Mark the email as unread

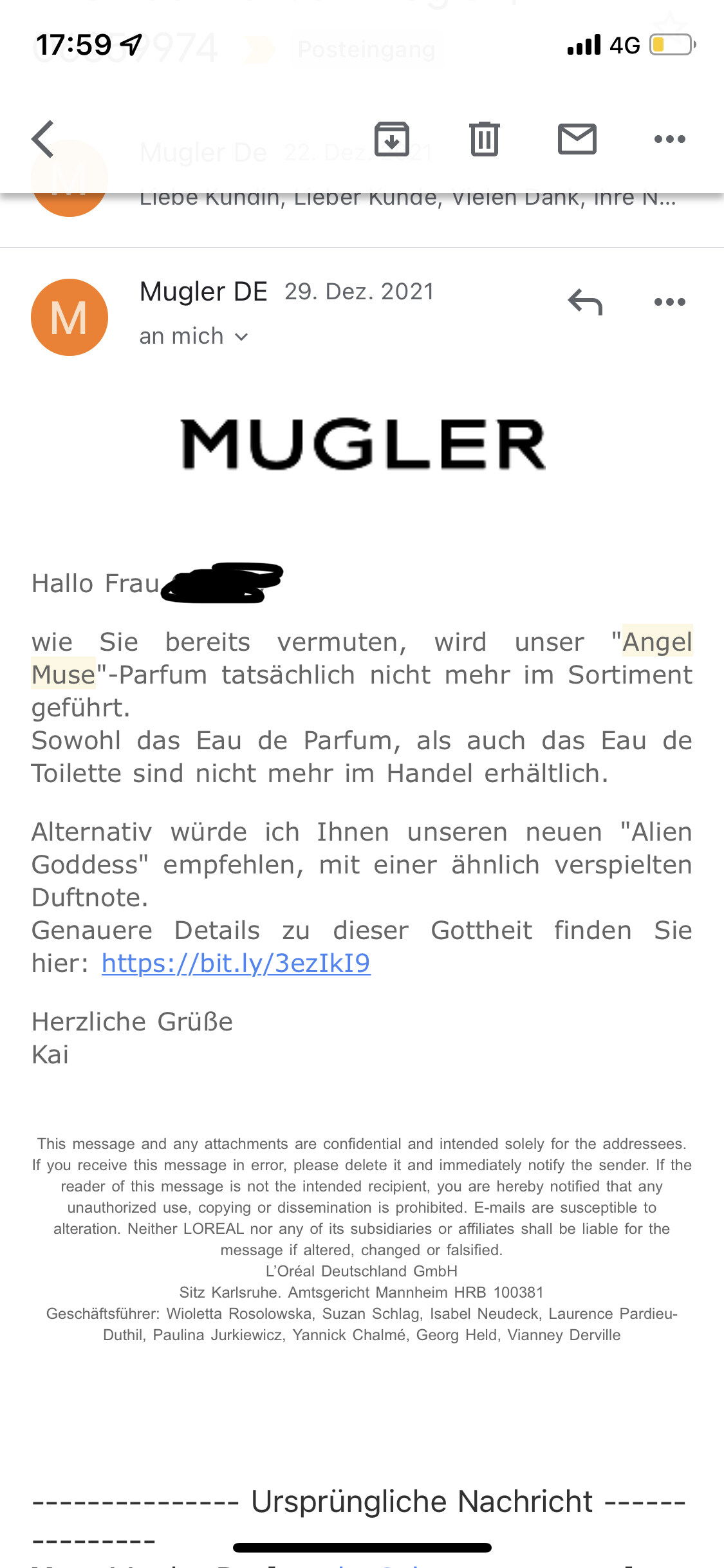(x=577, y=139)
